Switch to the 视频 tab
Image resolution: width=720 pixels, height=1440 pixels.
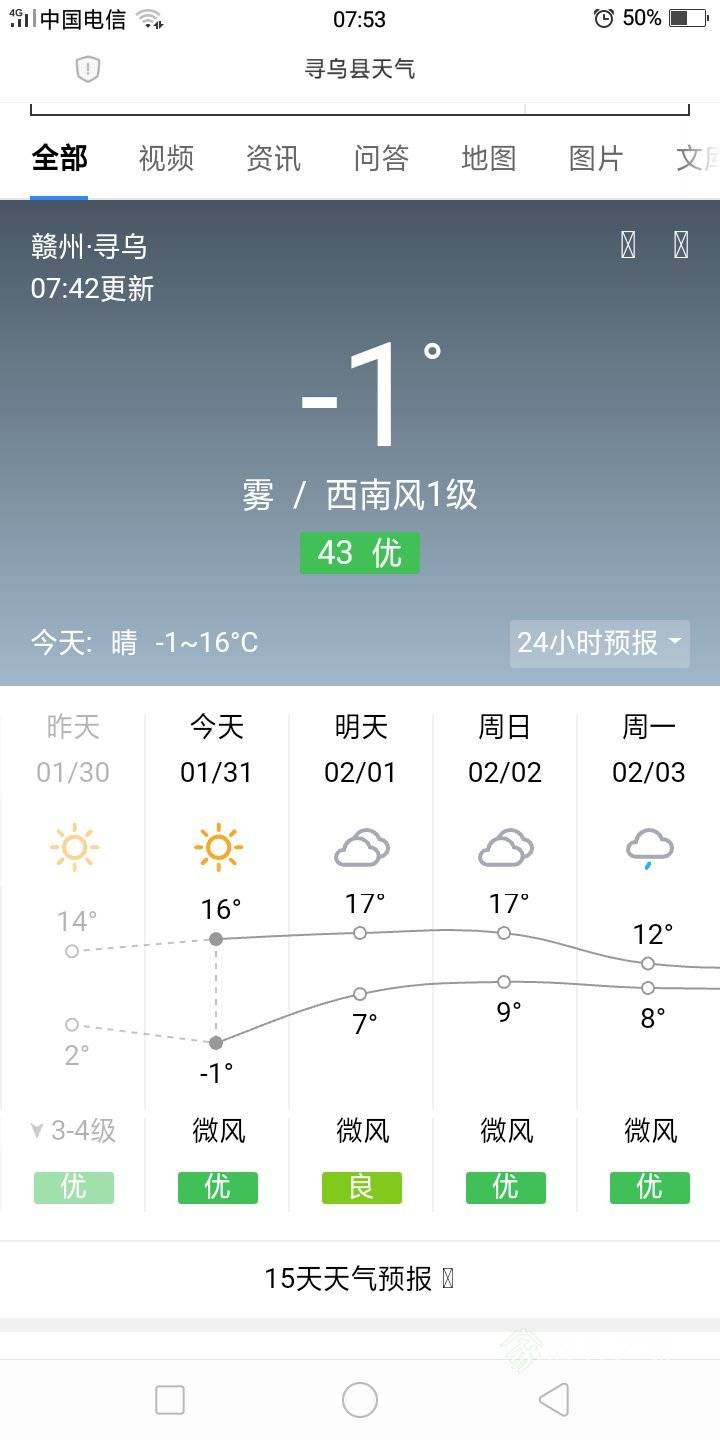pyautogui.click(x=166, y=158)
